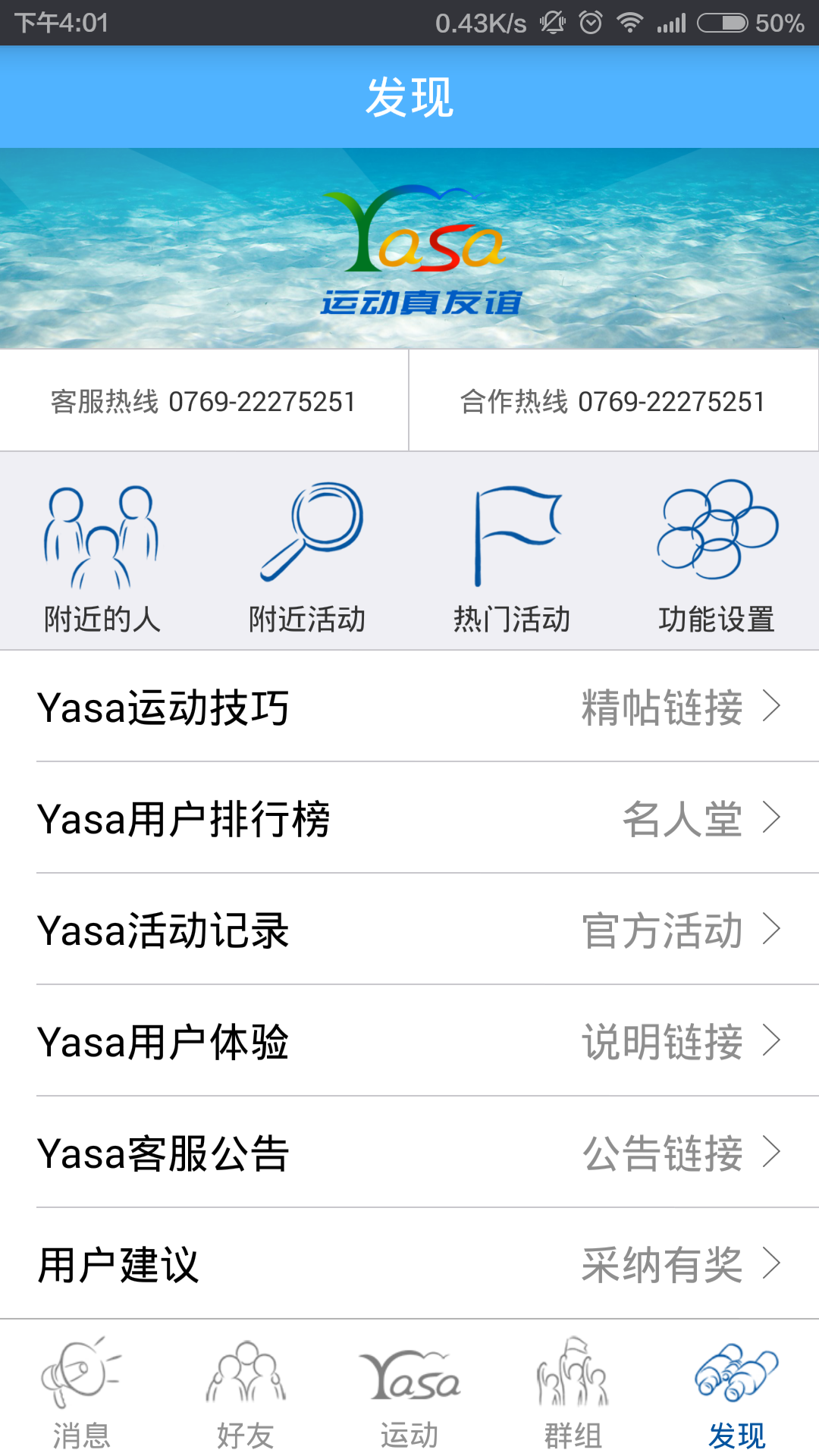The image size is (819, 1456).
Task: Select the Yasa用户体验 row
Action: 409,1041
